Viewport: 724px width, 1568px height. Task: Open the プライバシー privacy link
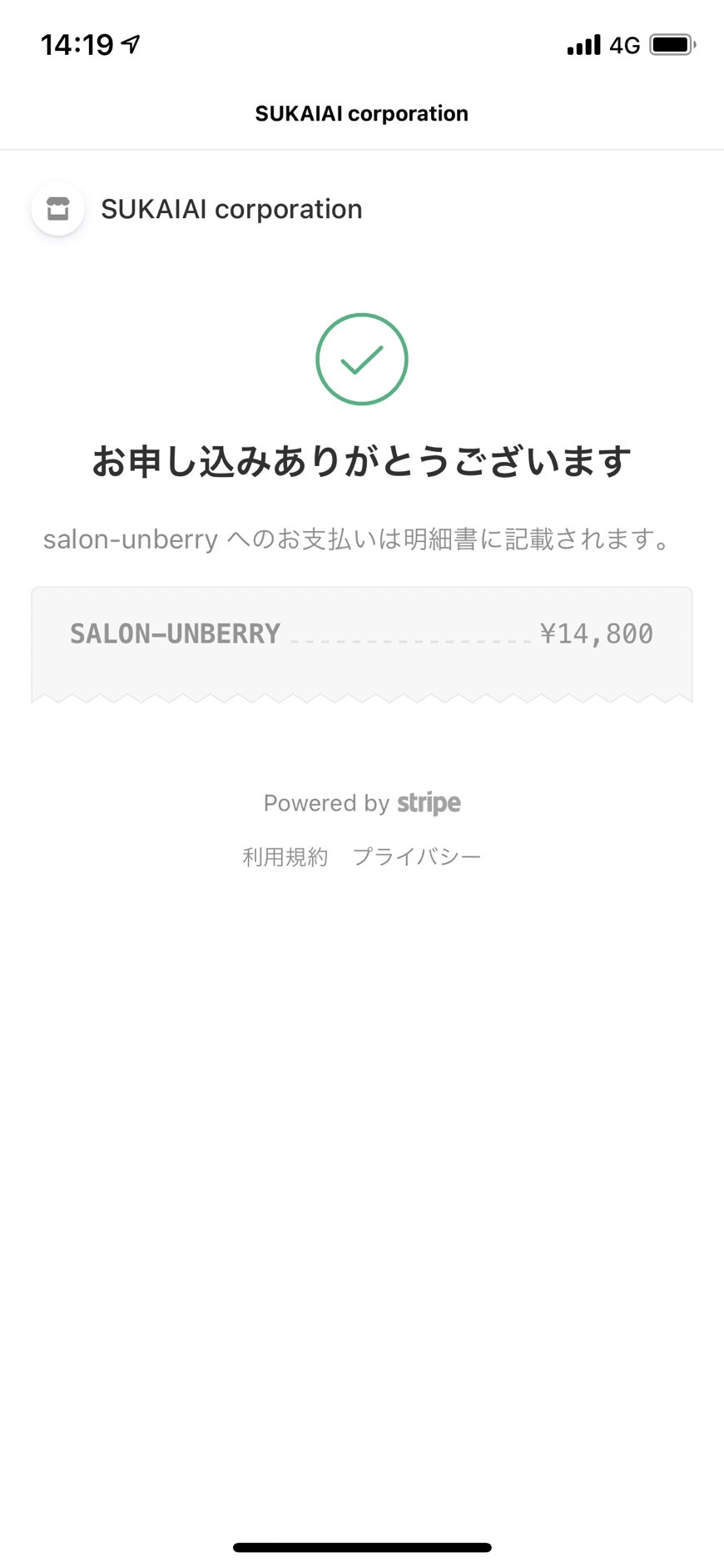pyautogui.click(x=417, y=856)
